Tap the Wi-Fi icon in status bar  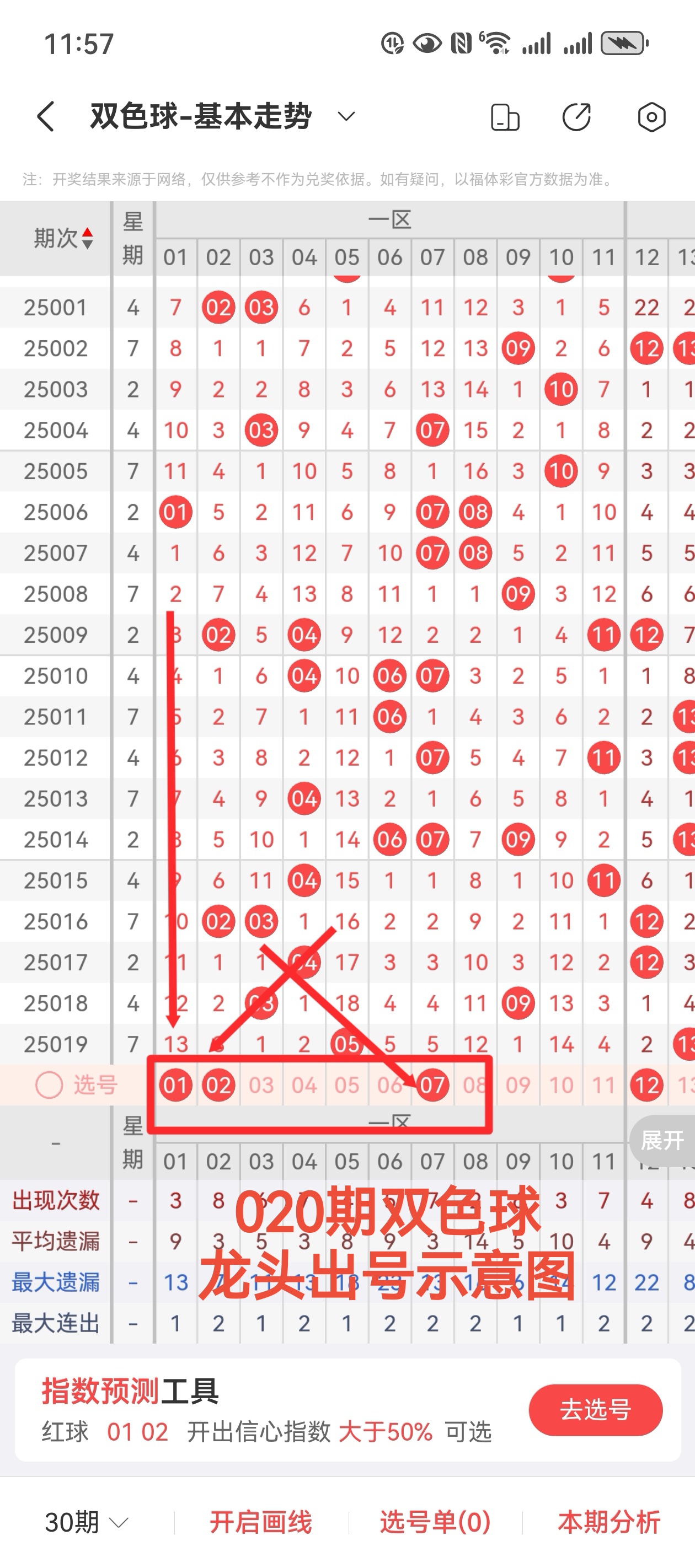tap(496, 42)
